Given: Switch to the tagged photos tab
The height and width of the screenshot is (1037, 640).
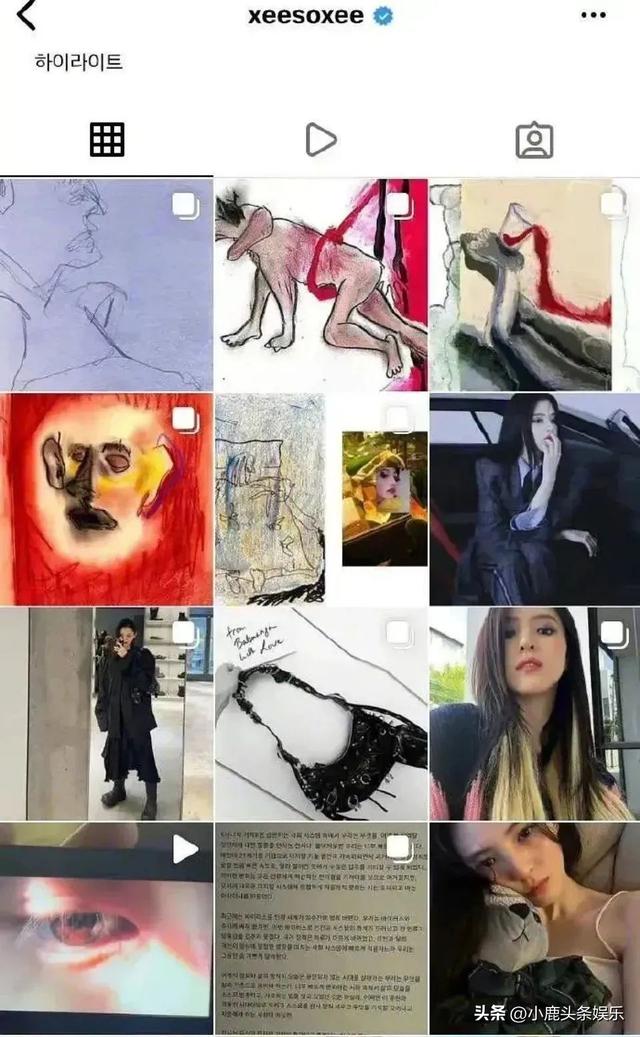Looking at the screenshot, I should coord(534,140).
